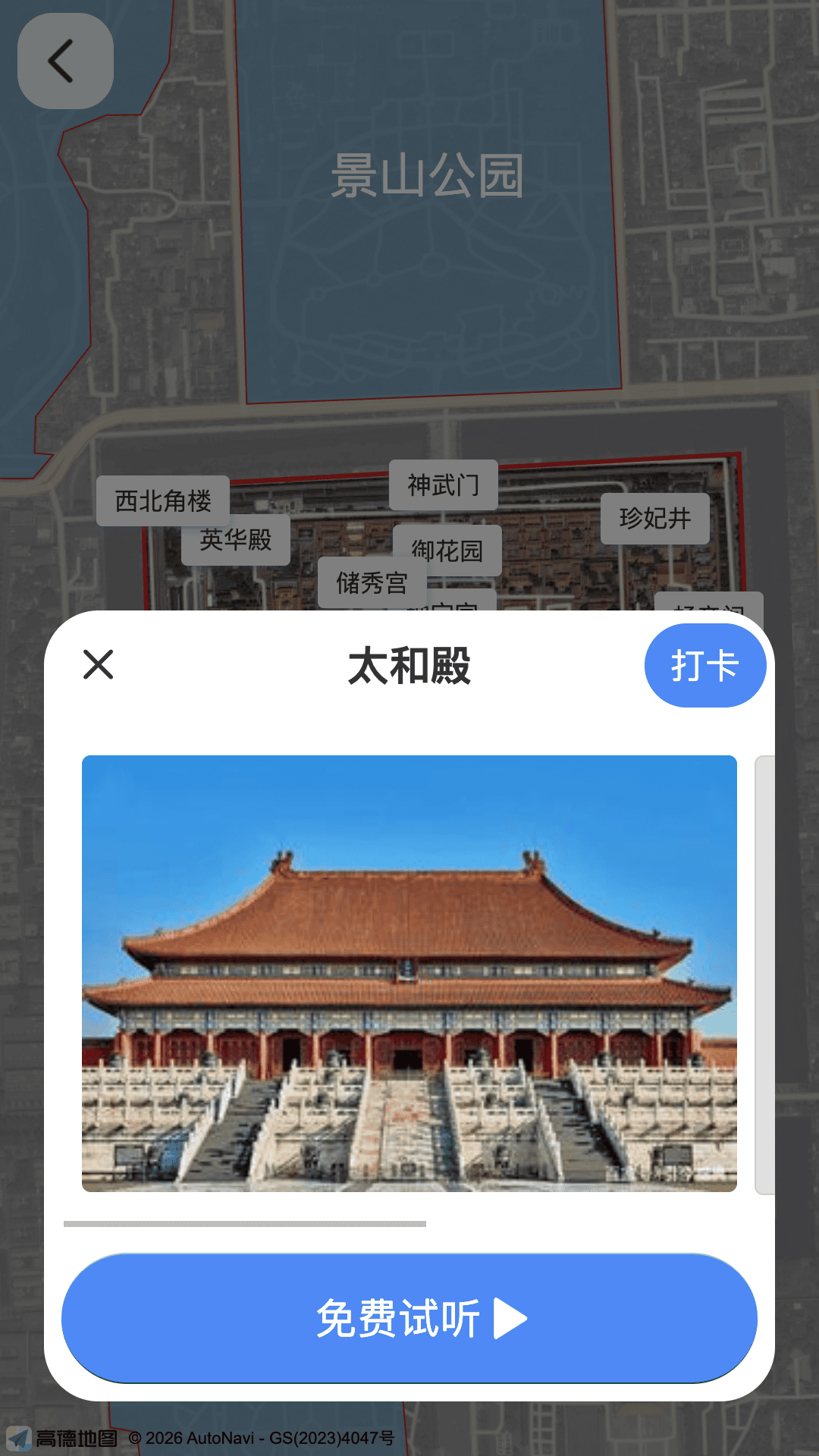Viewport: 819px width, 1456px height.
Task: Tap the 打卡 check-in button
Action: tap(704, 665)
